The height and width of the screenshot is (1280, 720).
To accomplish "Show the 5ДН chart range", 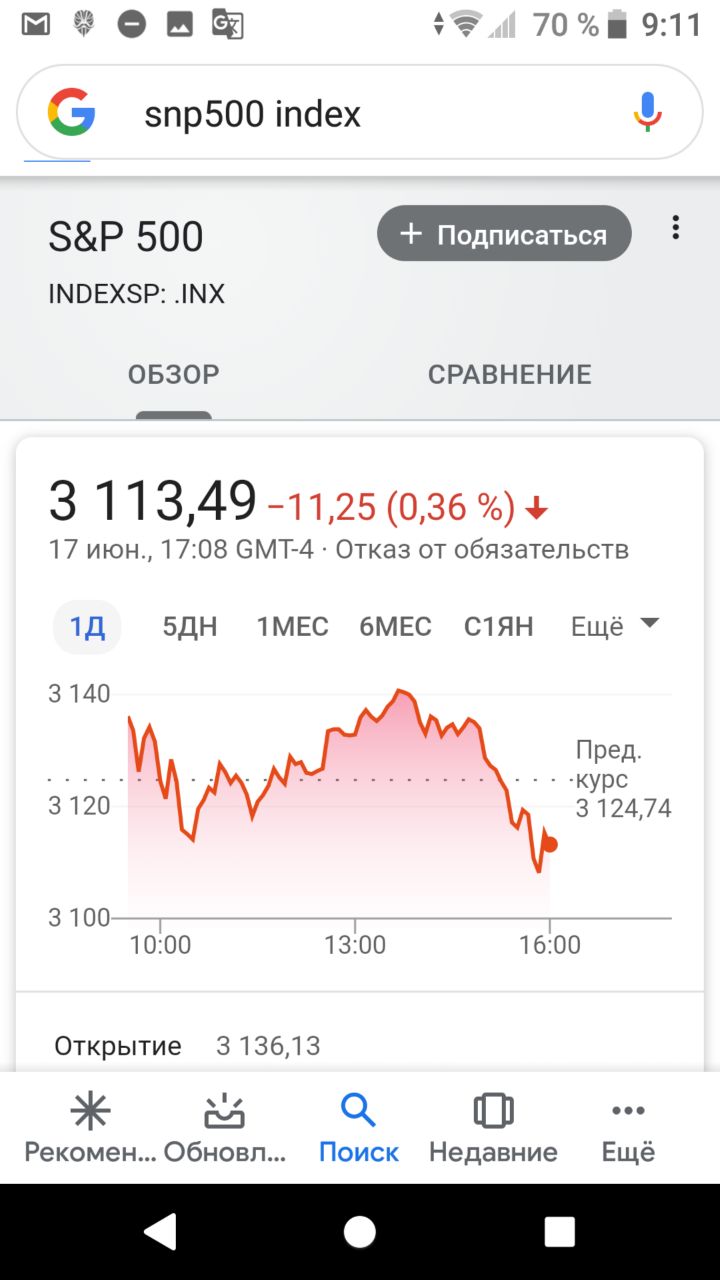I will click(190, 627).
